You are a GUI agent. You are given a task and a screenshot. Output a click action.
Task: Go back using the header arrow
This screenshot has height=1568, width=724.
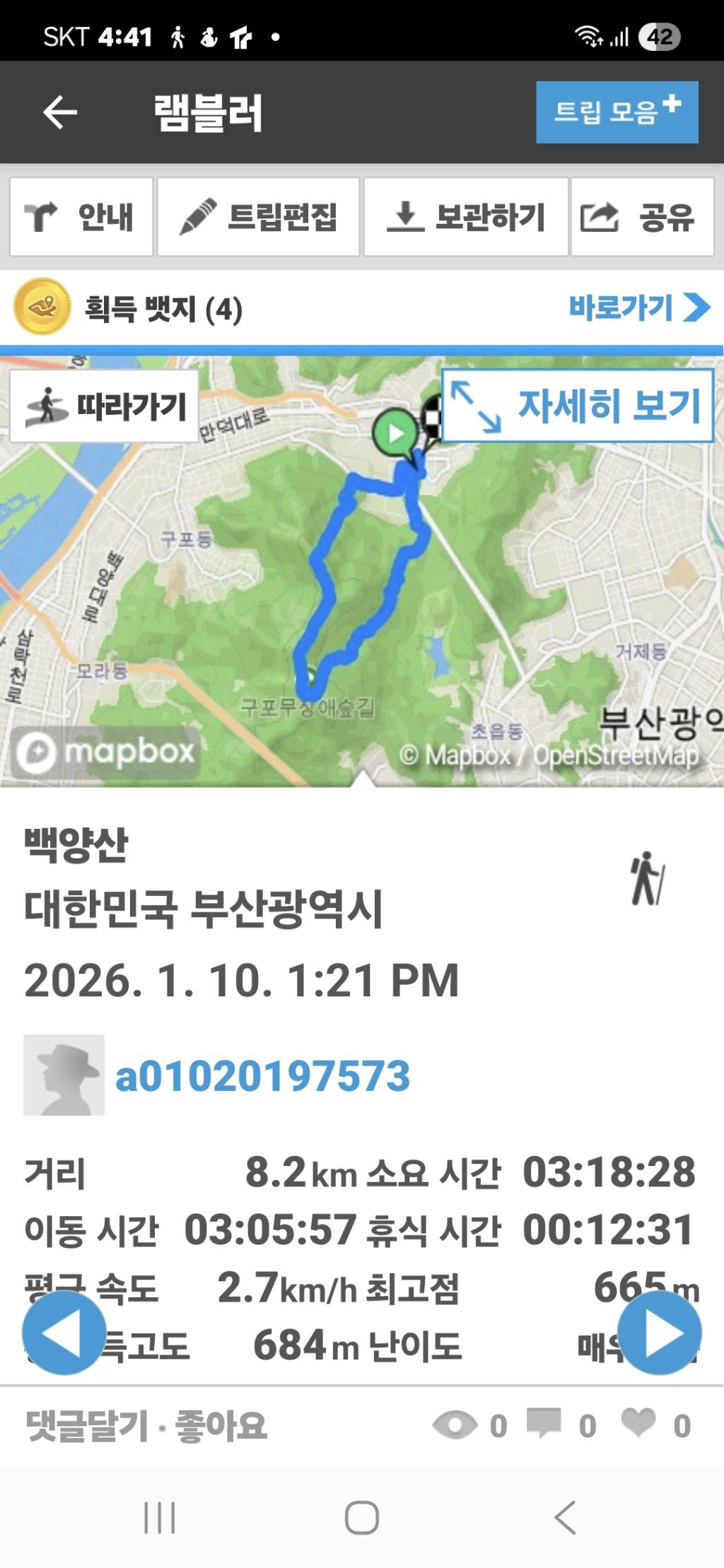(59, 113)
